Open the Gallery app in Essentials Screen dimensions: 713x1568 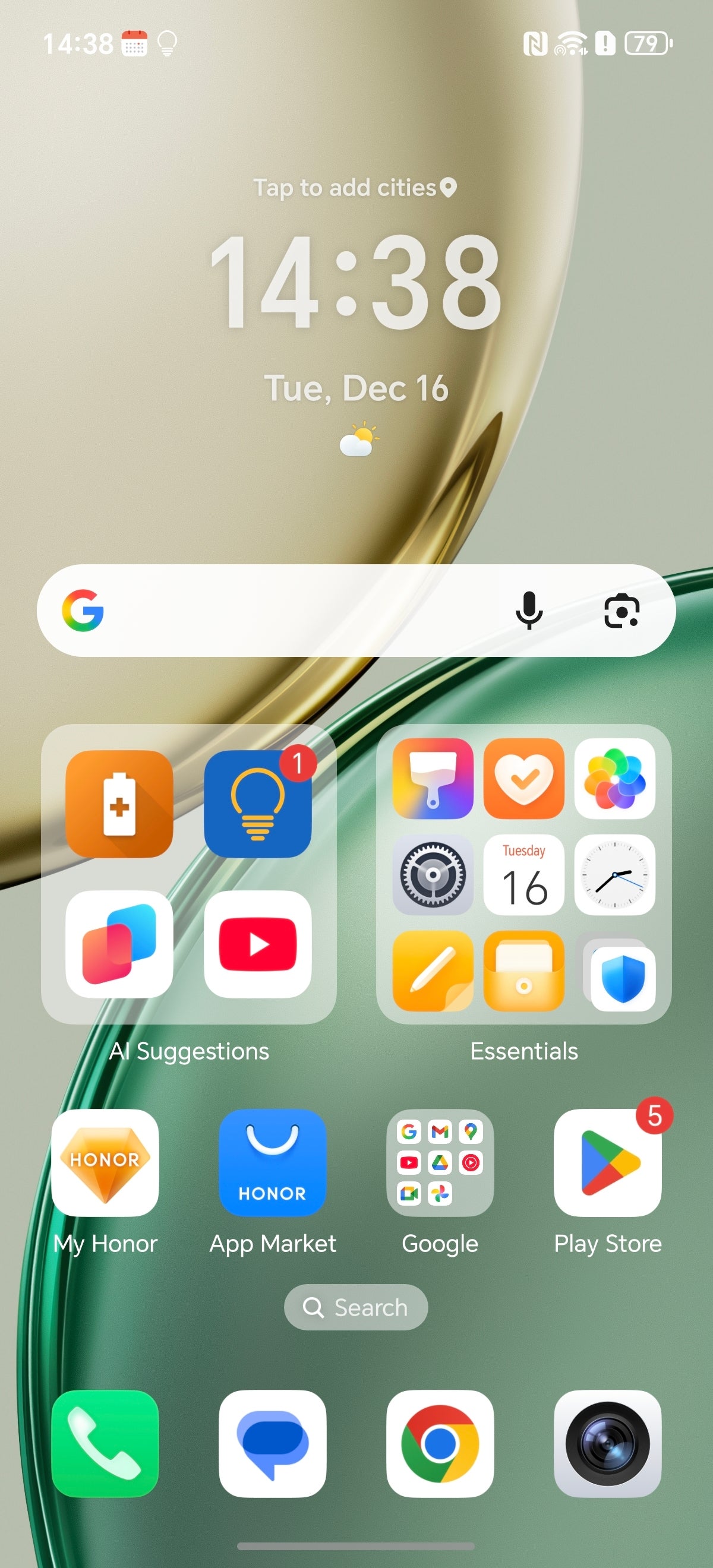614,779
